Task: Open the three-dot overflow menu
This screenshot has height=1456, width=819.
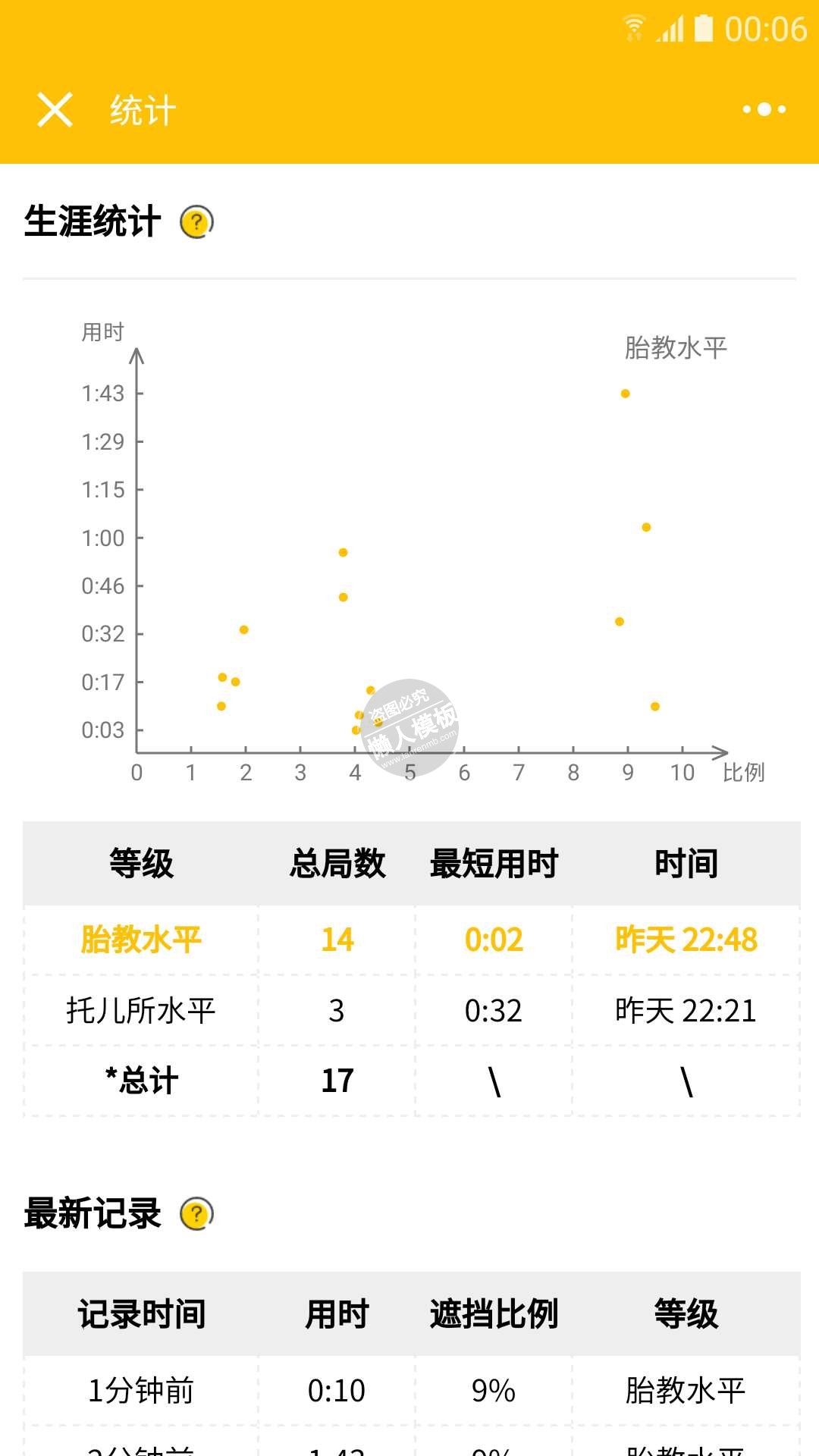Action: [764, 110]
